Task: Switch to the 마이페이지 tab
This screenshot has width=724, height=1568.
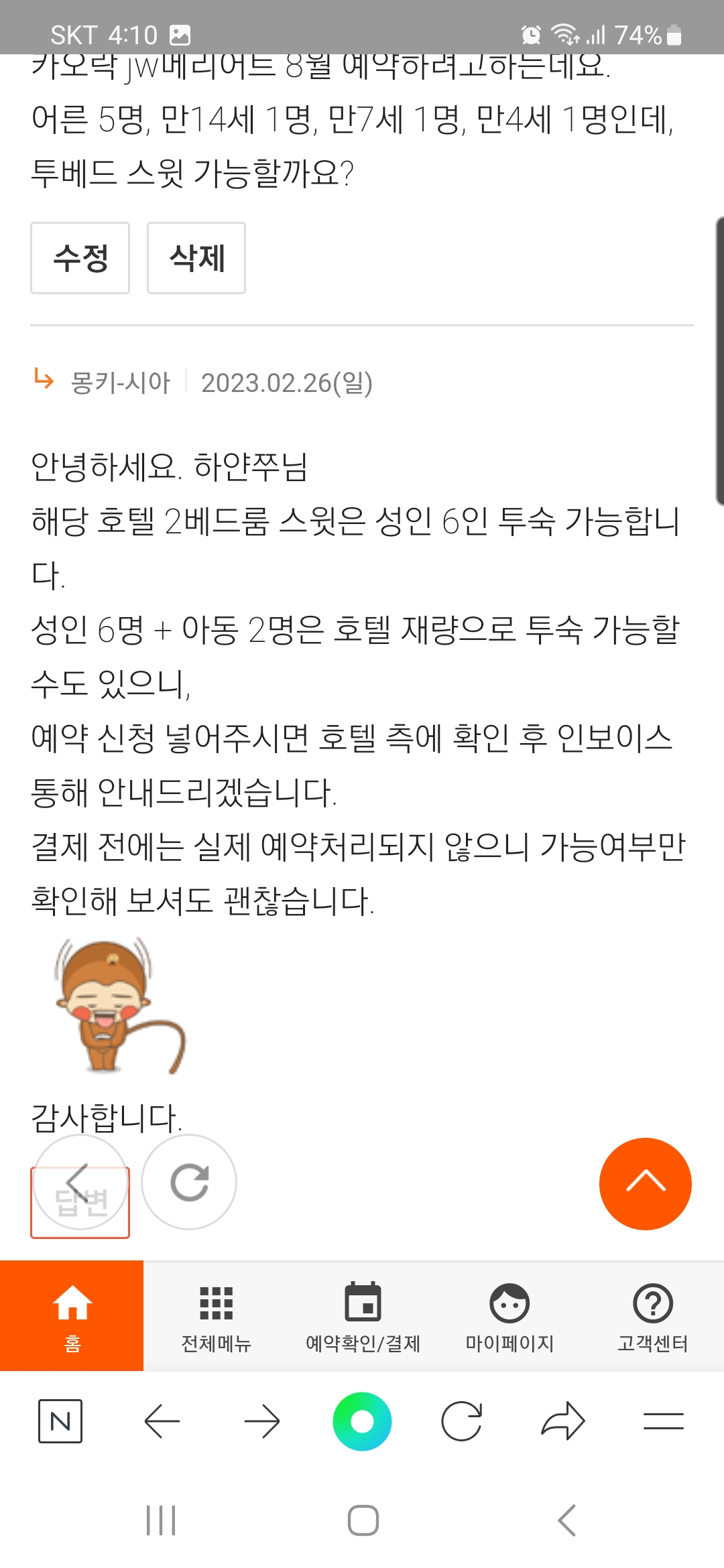Action: click(x=509, y=1316)
